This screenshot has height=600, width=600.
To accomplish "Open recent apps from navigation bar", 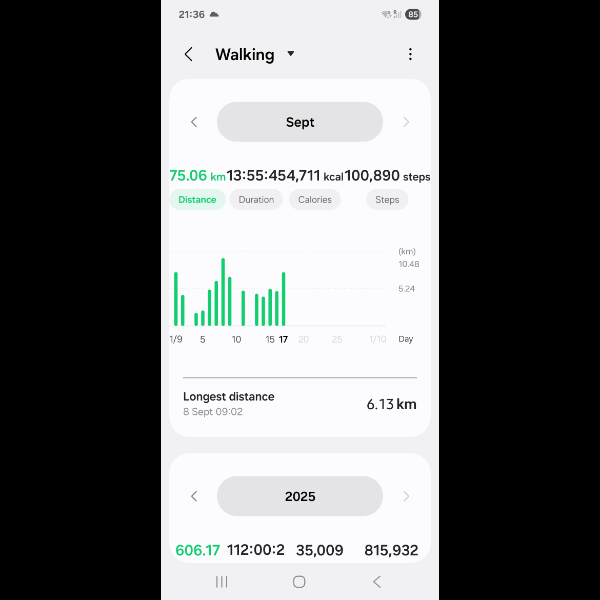I will [x=222, y=581].
